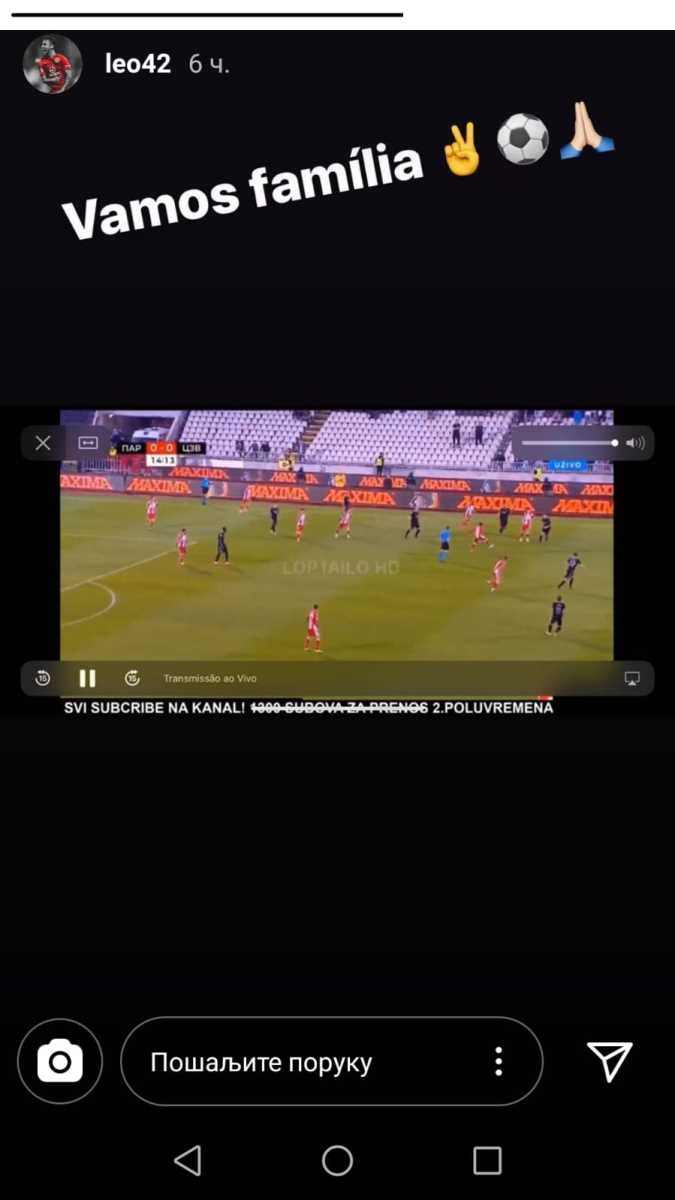Tap the leo42 username
Viewport: 675px width, 1200px height.
pyautogui.click(x=138, y=64)
